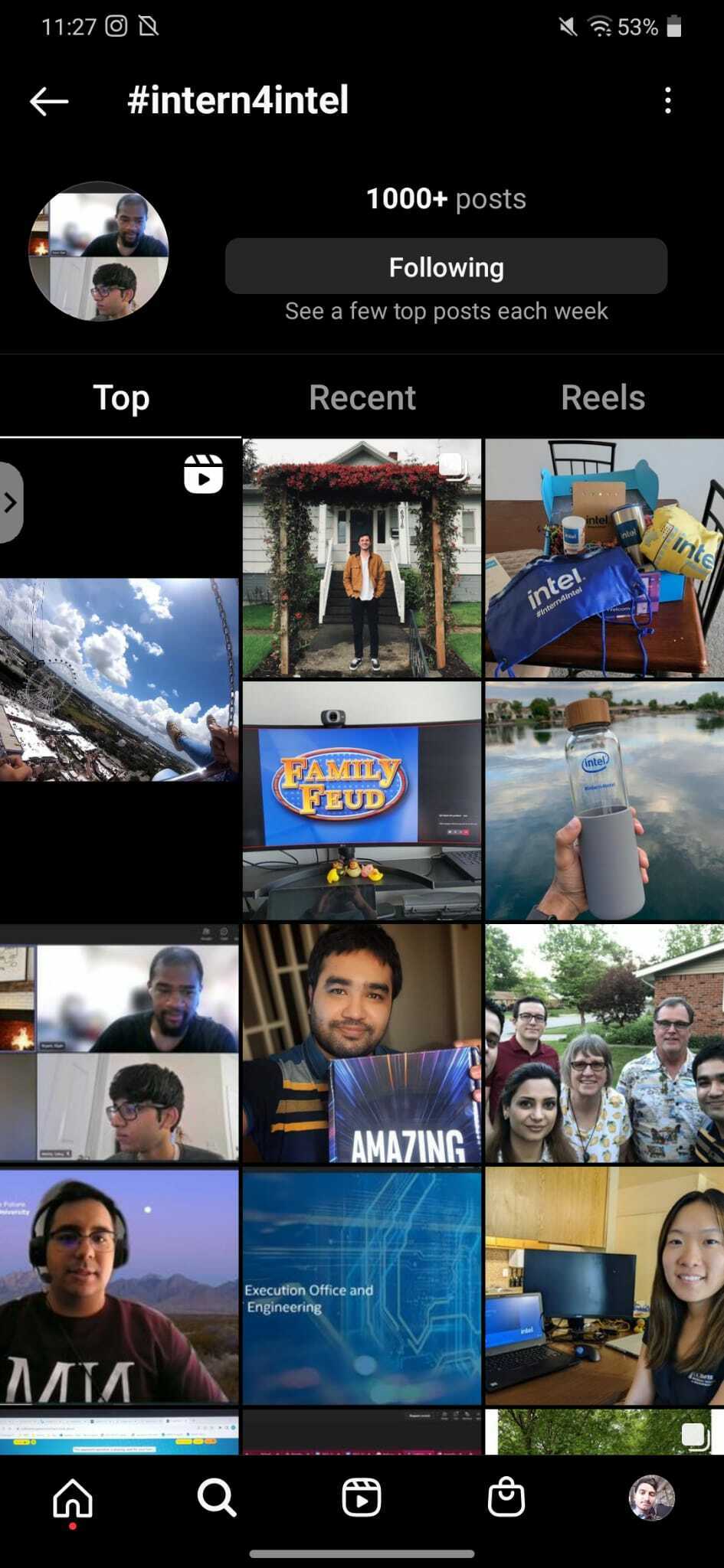Open the Family Feud monitor post
This screenshot has width=724, height=1568.
coord(362,800)
